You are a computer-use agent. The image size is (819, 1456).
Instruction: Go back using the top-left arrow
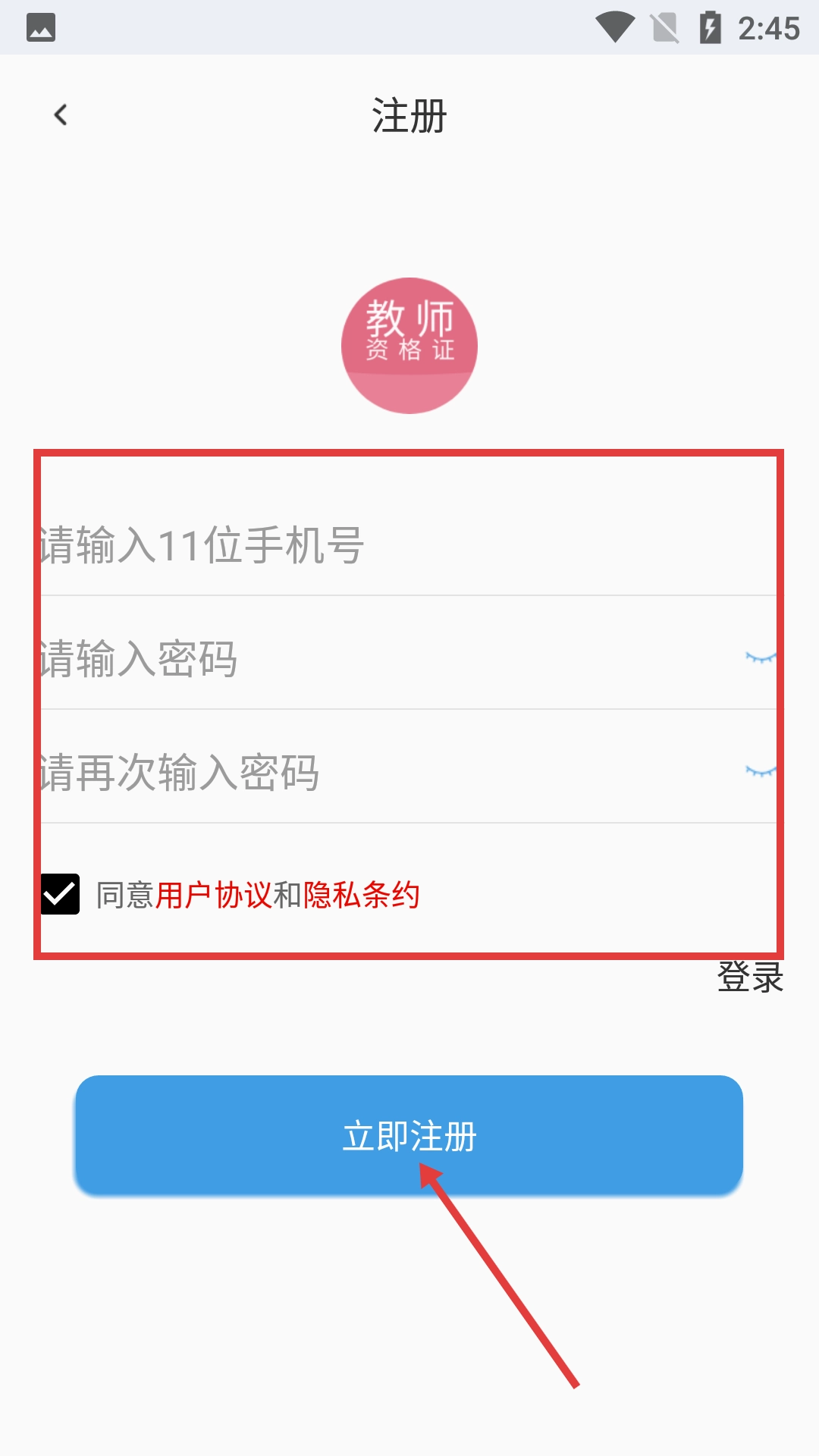point(61,115)
